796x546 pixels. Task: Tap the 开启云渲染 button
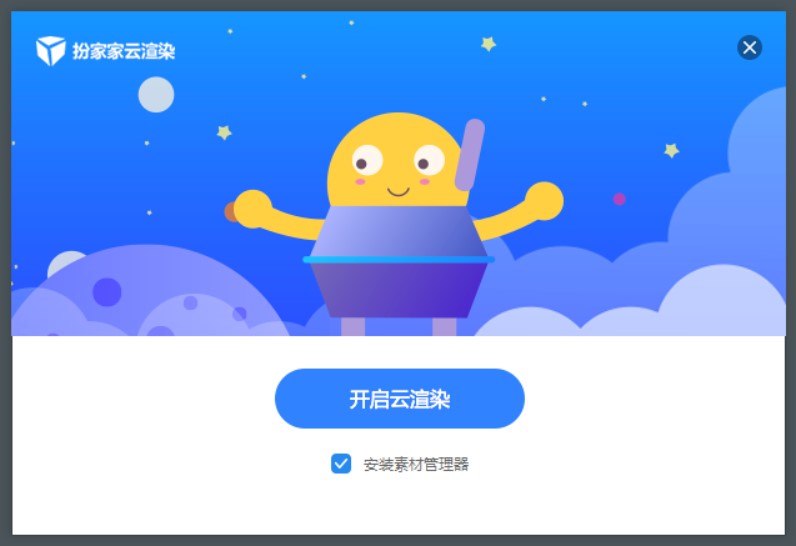pos(399,399)
